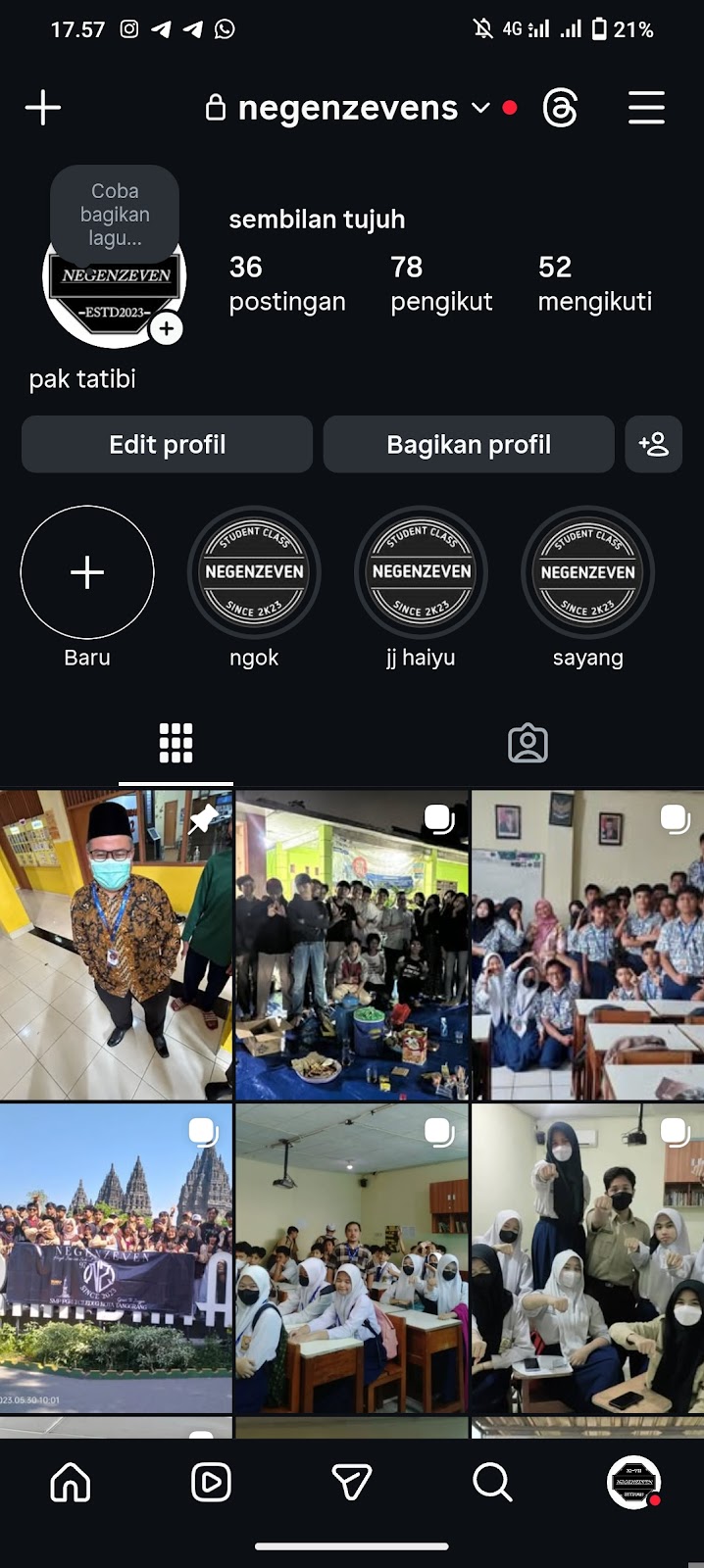This screenshot has width=704, height=1568.
Task: Expand the negenzevens account switcher dropdown
Action: [x=480, y=108]
